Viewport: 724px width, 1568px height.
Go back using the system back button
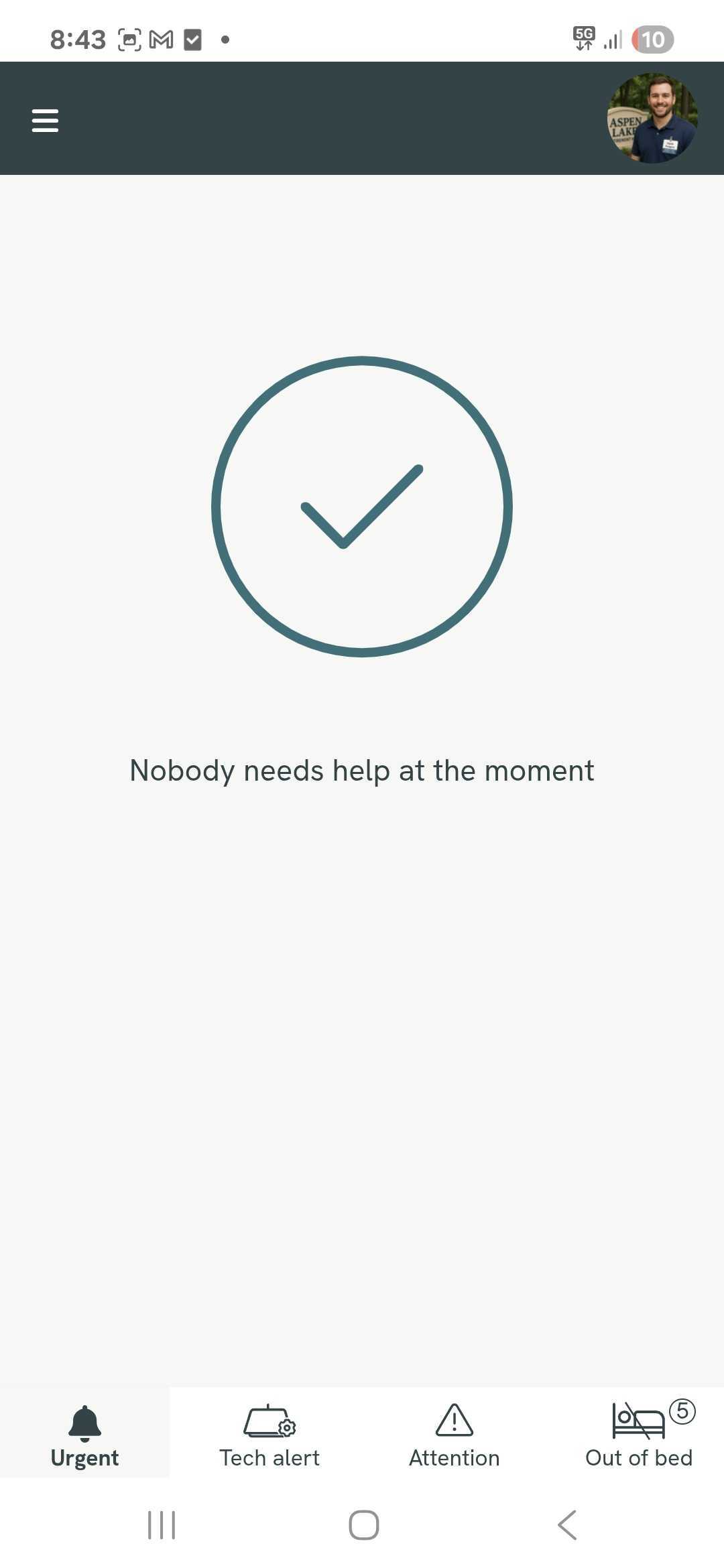[x=567, y=1525]
